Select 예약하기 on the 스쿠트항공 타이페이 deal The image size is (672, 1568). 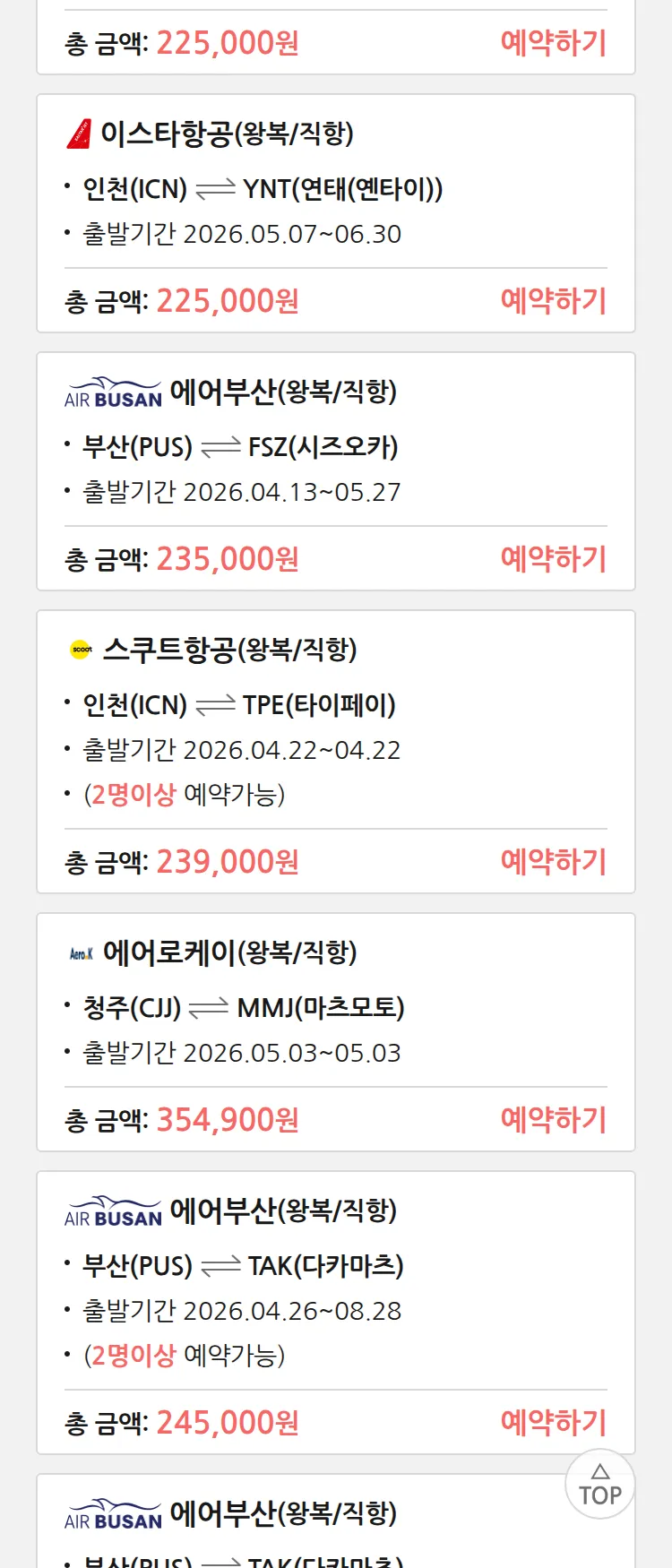click(553, 862)
